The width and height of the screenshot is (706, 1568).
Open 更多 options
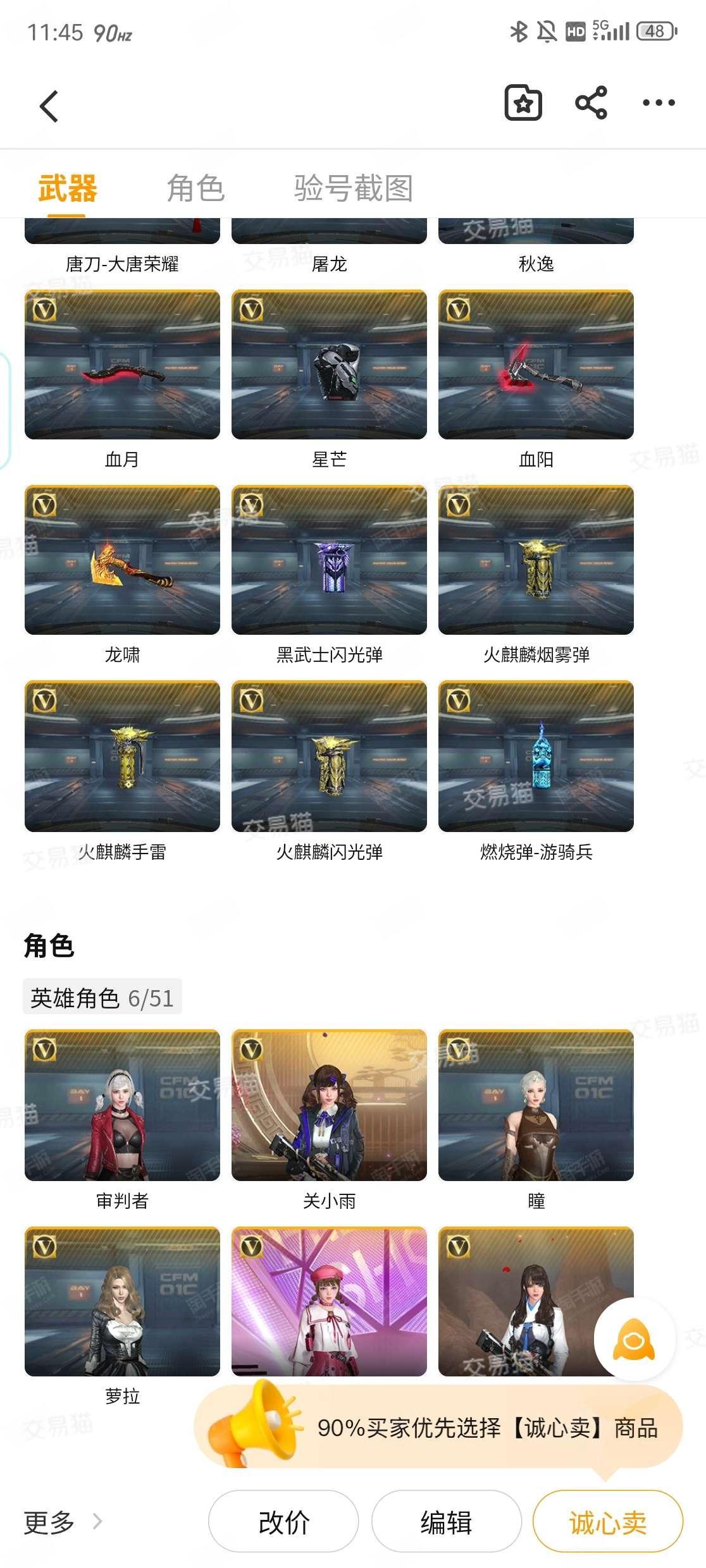point(62,1522)
